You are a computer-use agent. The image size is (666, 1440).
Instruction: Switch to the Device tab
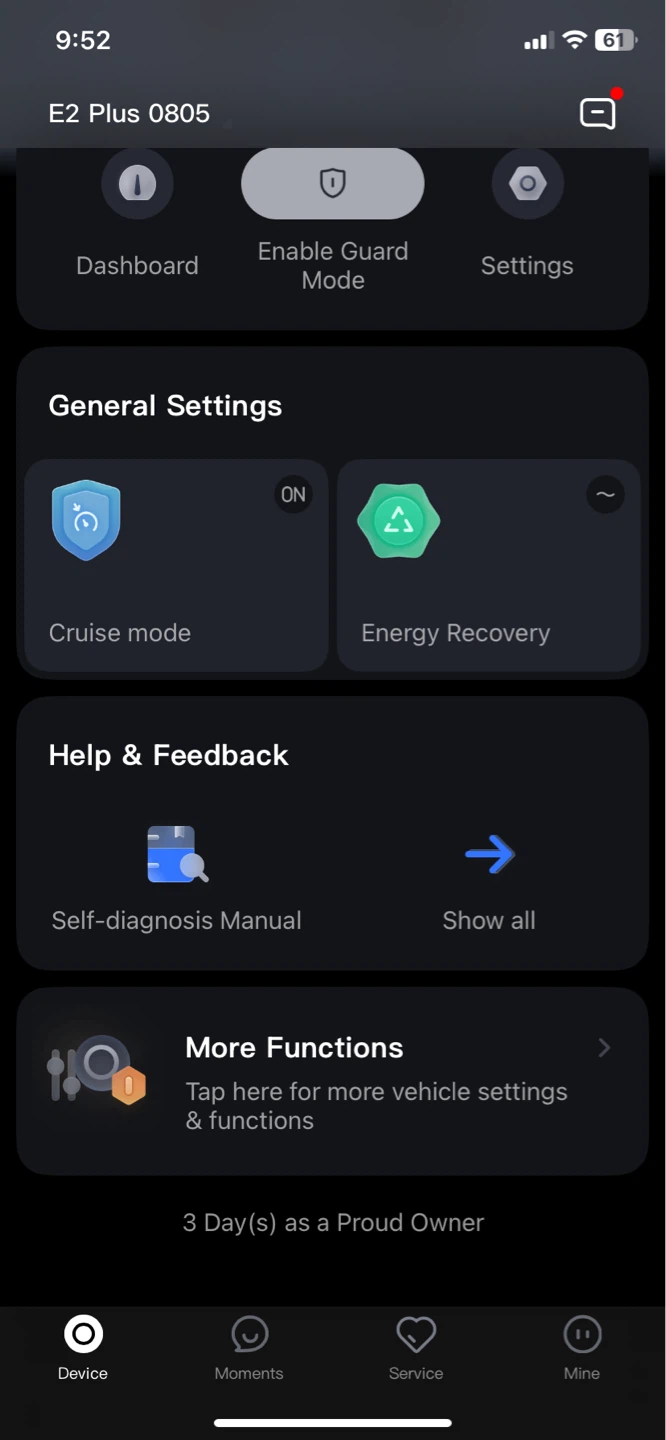click(x=83, y=1349)
